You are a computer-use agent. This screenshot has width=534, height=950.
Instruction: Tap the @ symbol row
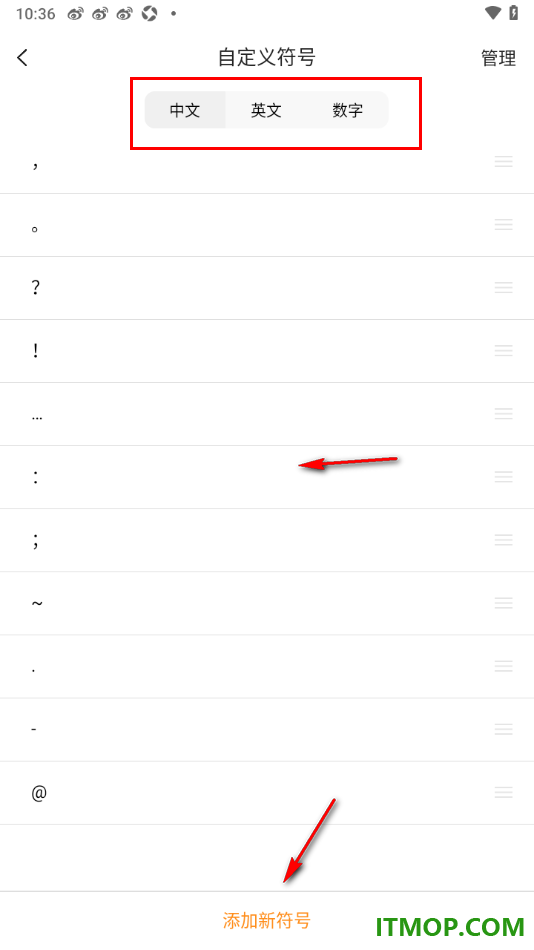[x=267, y=793]
